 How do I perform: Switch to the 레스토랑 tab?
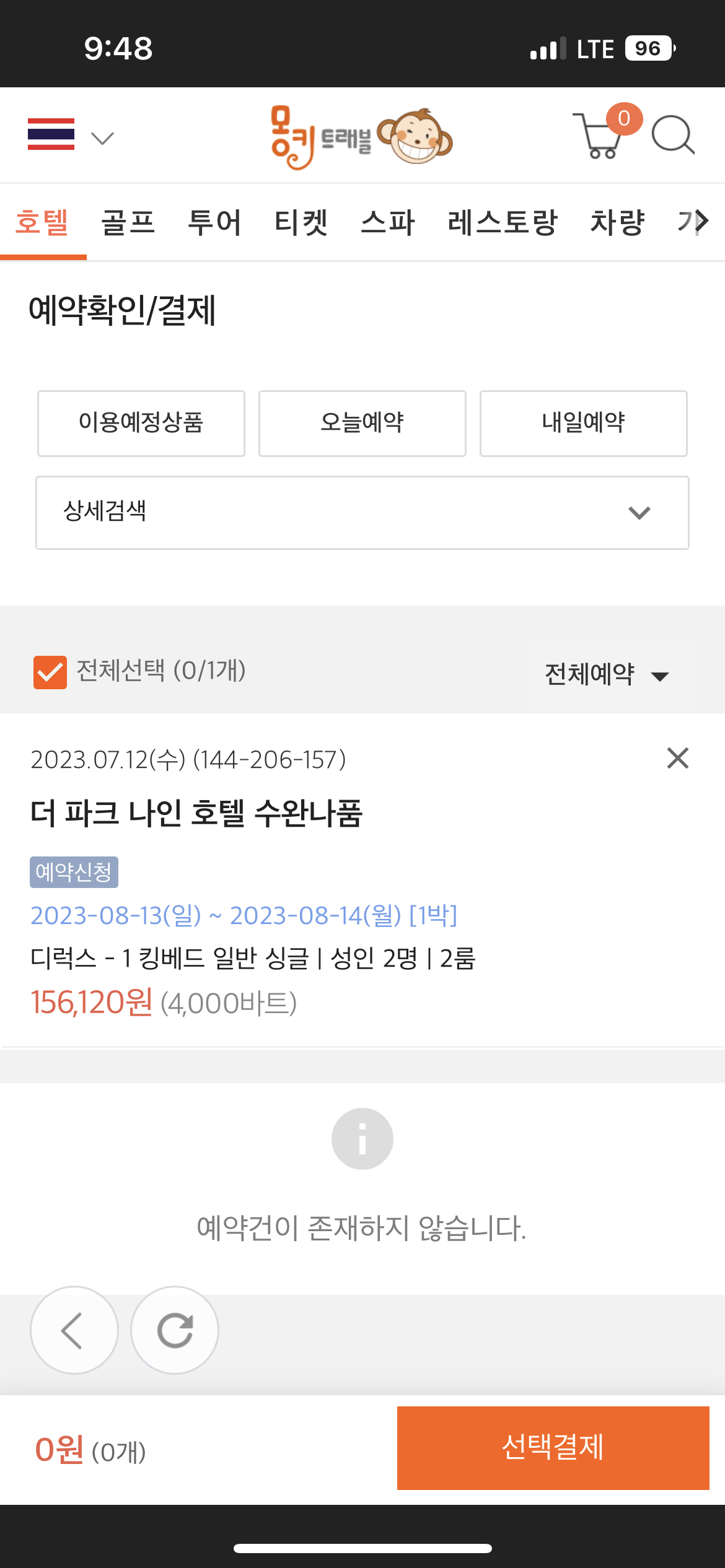pos(503,222)
